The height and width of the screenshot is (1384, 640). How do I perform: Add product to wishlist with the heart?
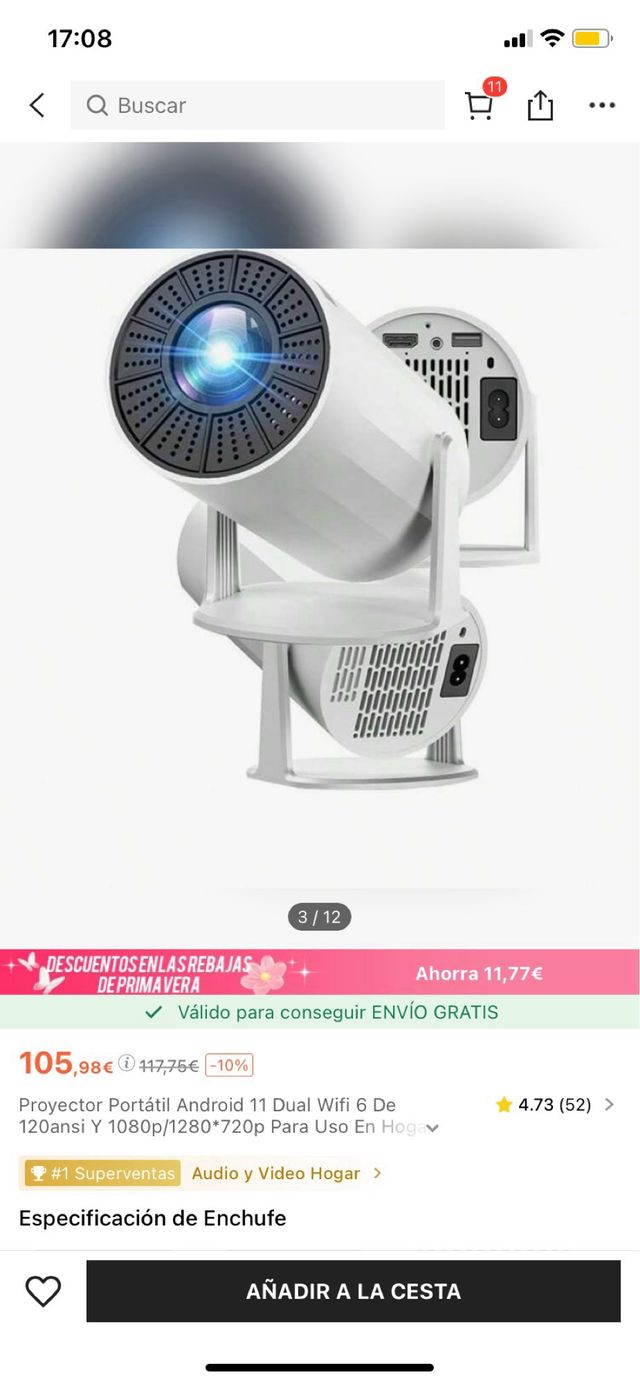(x=43, y=1291)
